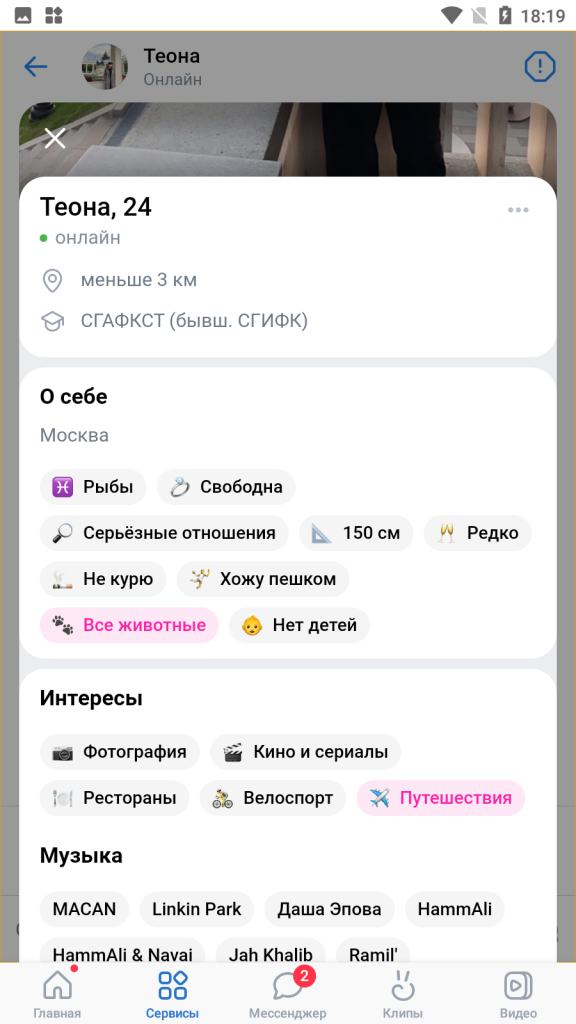The height and width of the screenshot is (1024, 576).
Task: Switch to the Главная tab
Action: click(x=57, y=995)
